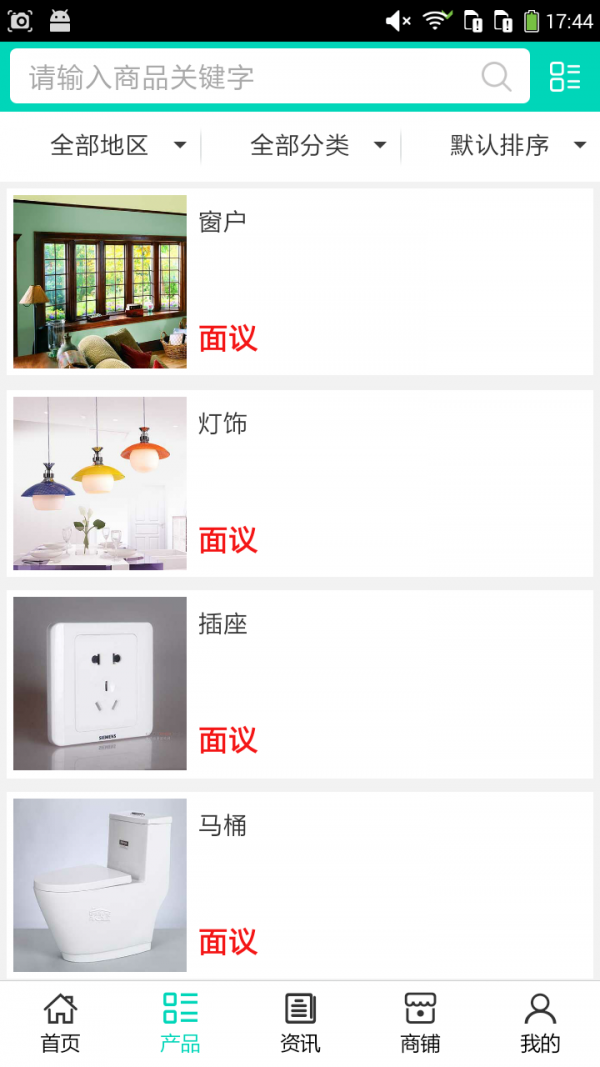
Task: Open the 默认排序 sorting dropdown
Action: [517, 146]
